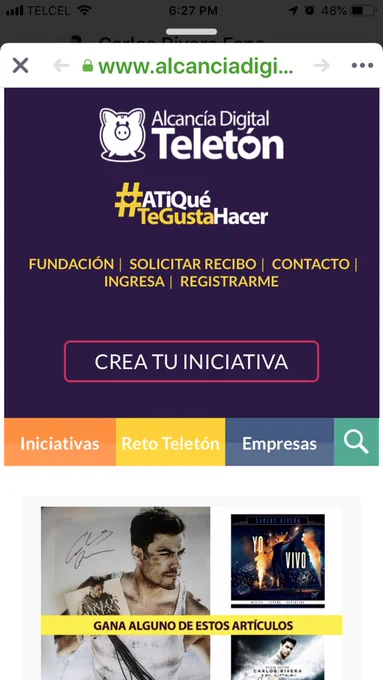This screenshot has width=383, height=680.
Task: Switch to the Iniciativas tab
Action: 60,442
